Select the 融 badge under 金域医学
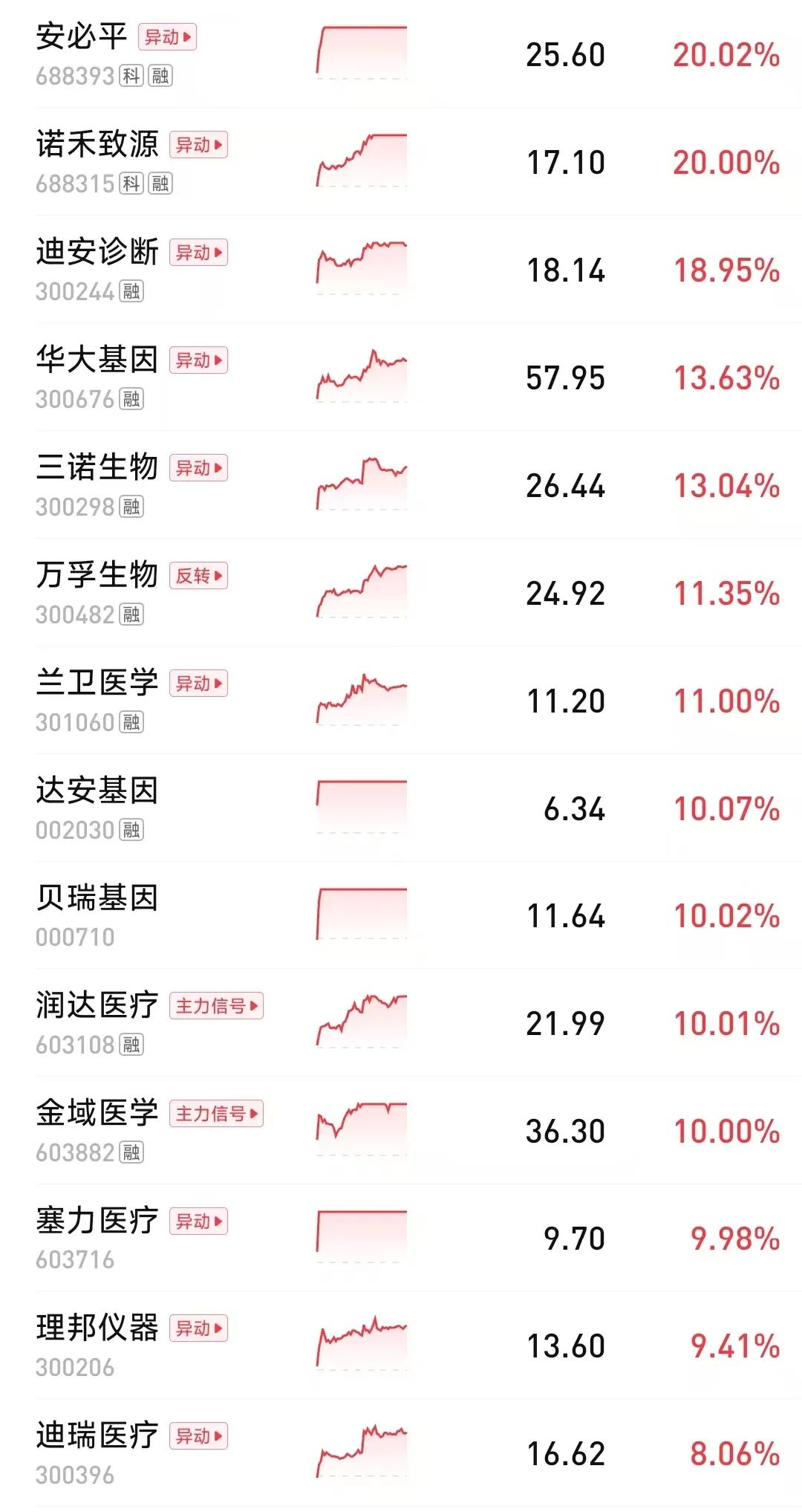The image size is (802, 1512). coord(131,1154)
